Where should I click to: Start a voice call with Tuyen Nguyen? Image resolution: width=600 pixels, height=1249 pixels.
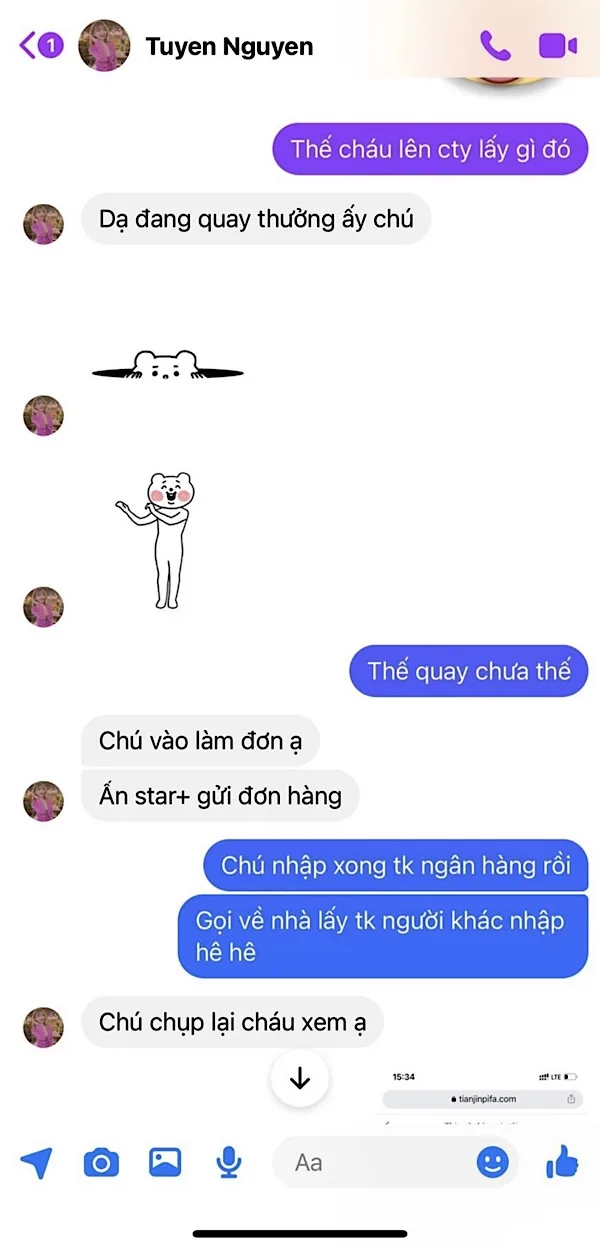click(494, 45)
